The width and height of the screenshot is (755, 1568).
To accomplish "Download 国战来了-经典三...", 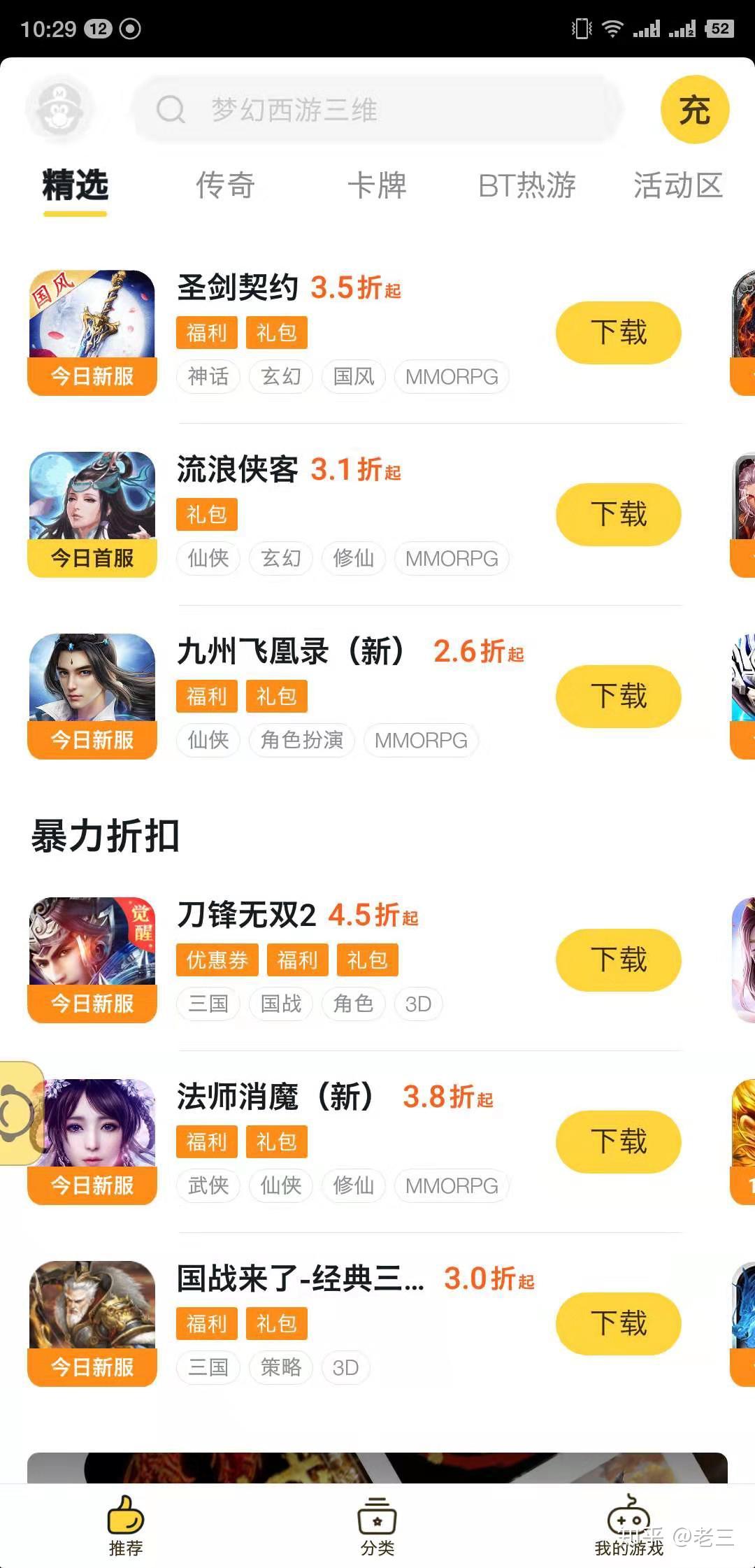I will click(618, 1323).
